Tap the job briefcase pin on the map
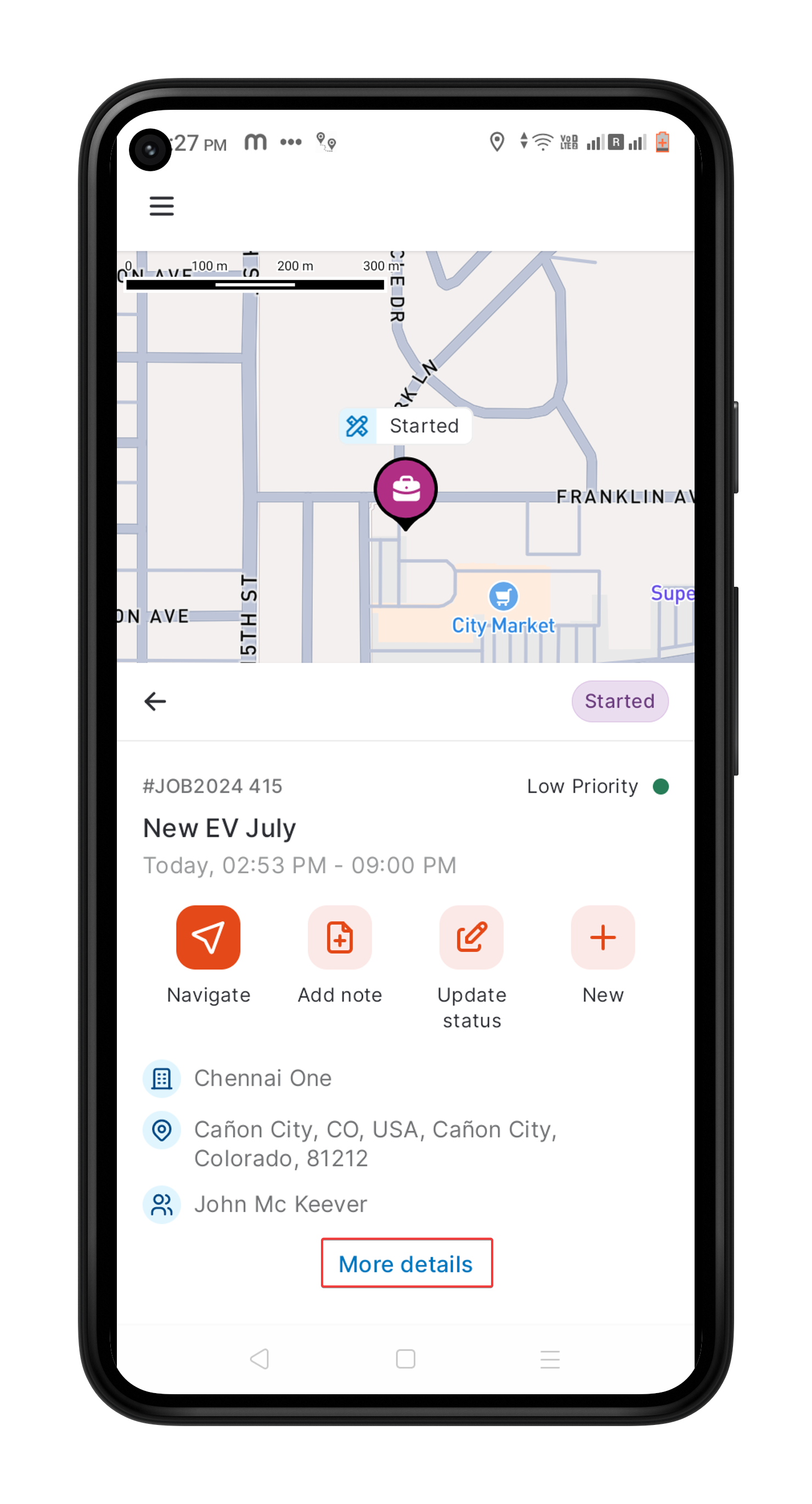This screenshot has height=1504, width=812. click(405, 489)
